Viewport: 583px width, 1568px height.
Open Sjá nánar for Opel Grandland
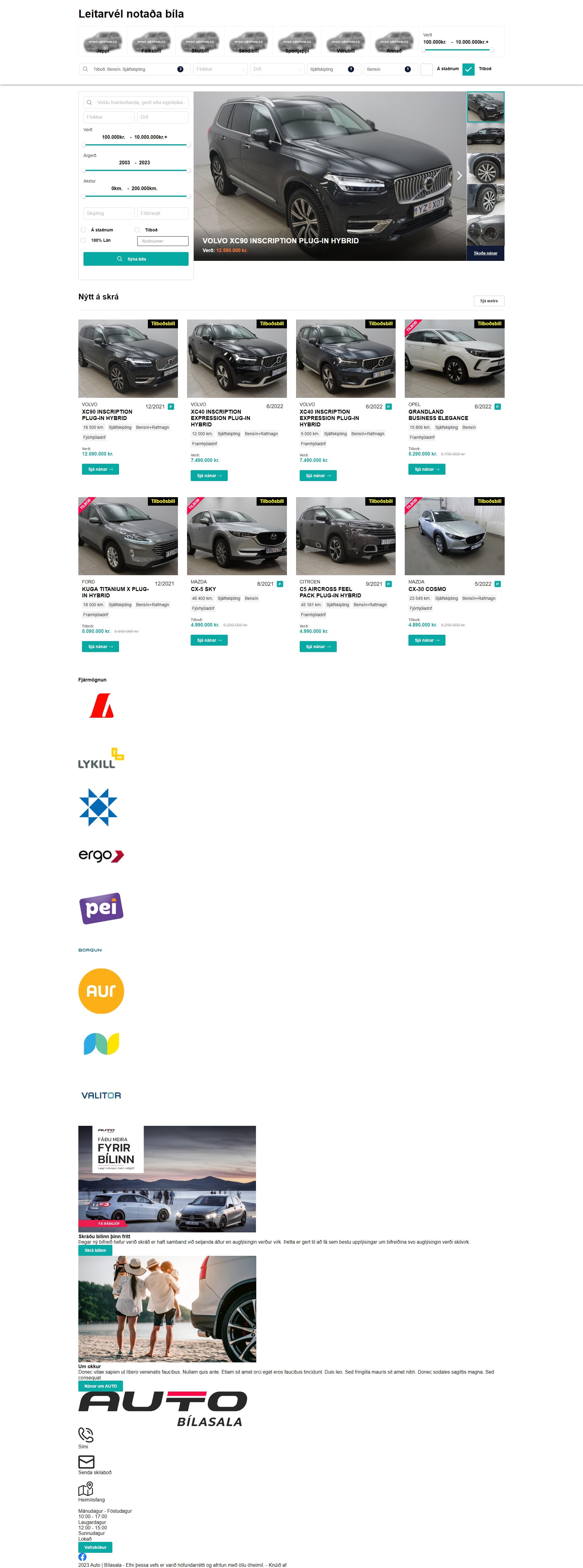pyautogui.click(x=427, y=469)
